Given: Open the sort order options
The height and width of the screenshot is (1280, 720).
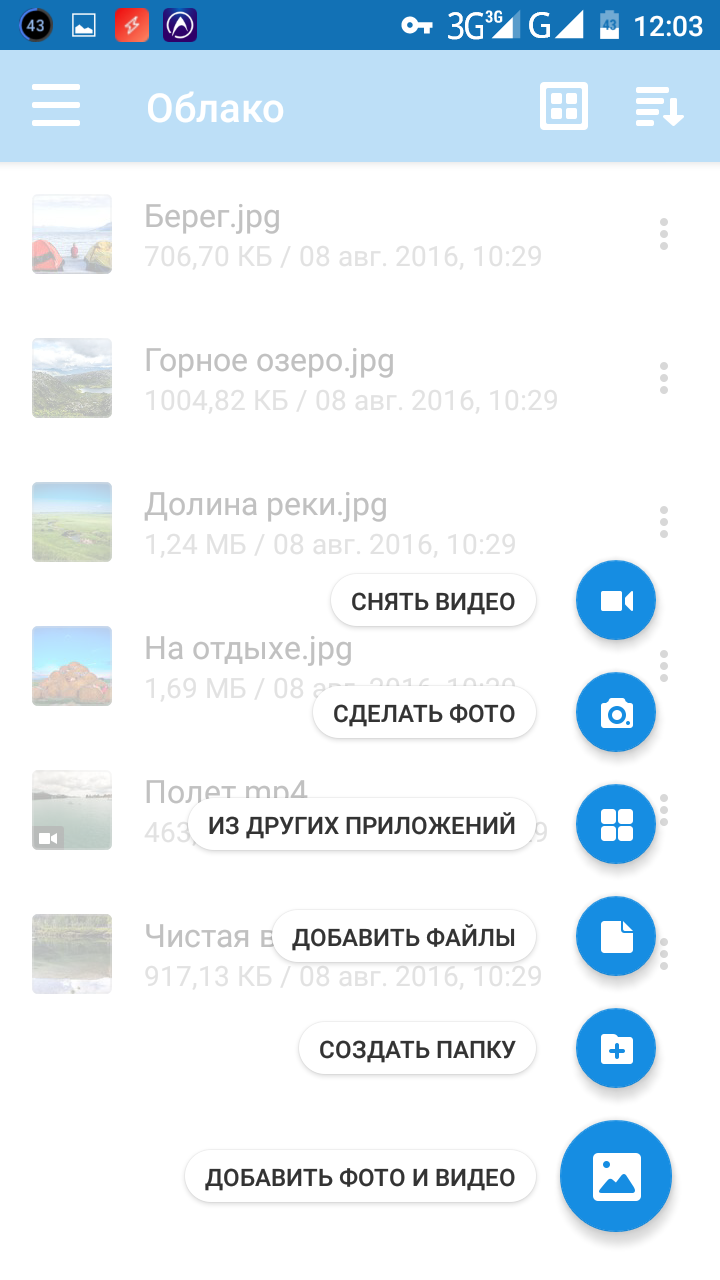Looking at the screenshot, I should [660, 106].
